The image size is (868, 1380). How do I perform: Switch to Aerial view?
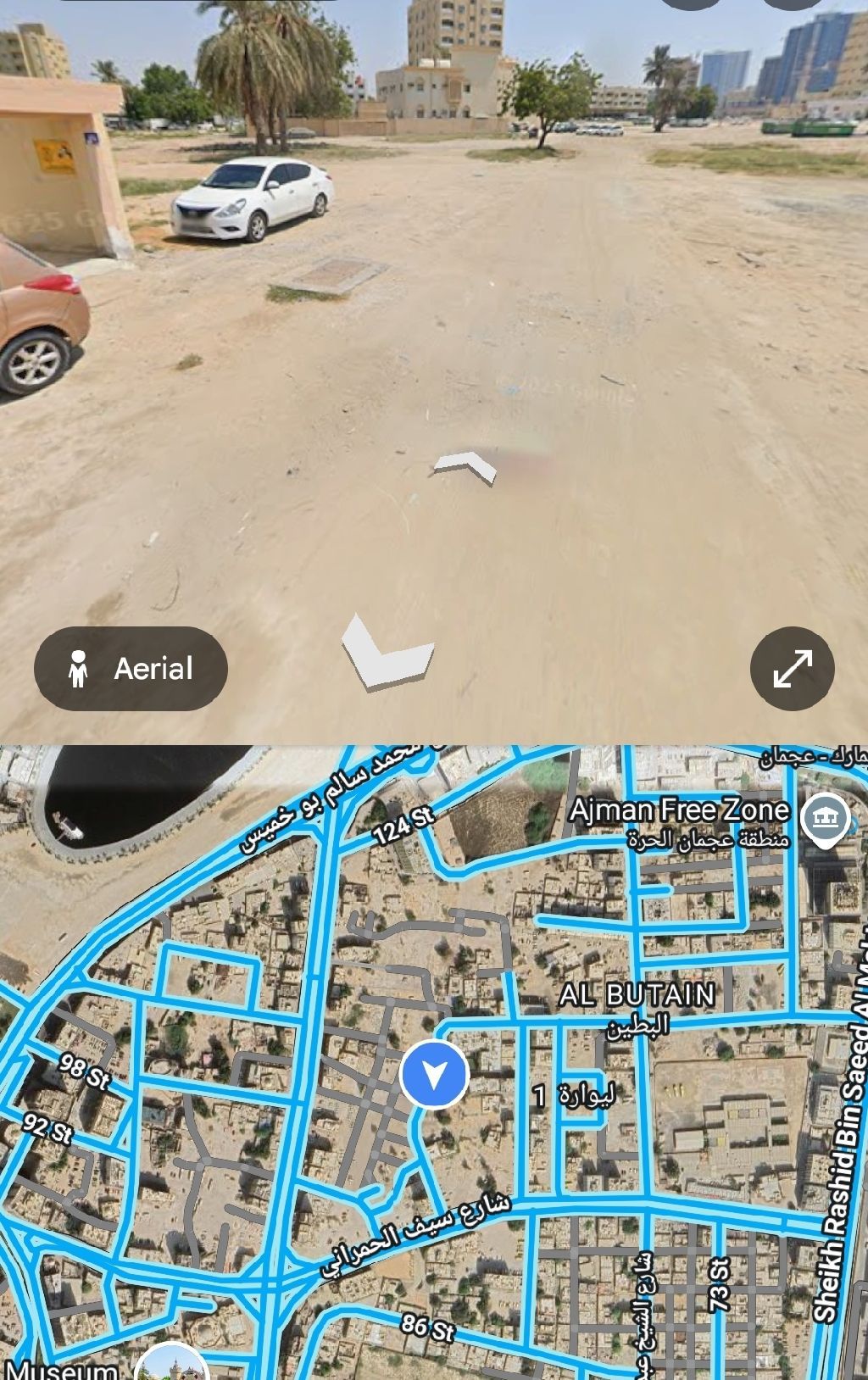[x=131, y=669]
